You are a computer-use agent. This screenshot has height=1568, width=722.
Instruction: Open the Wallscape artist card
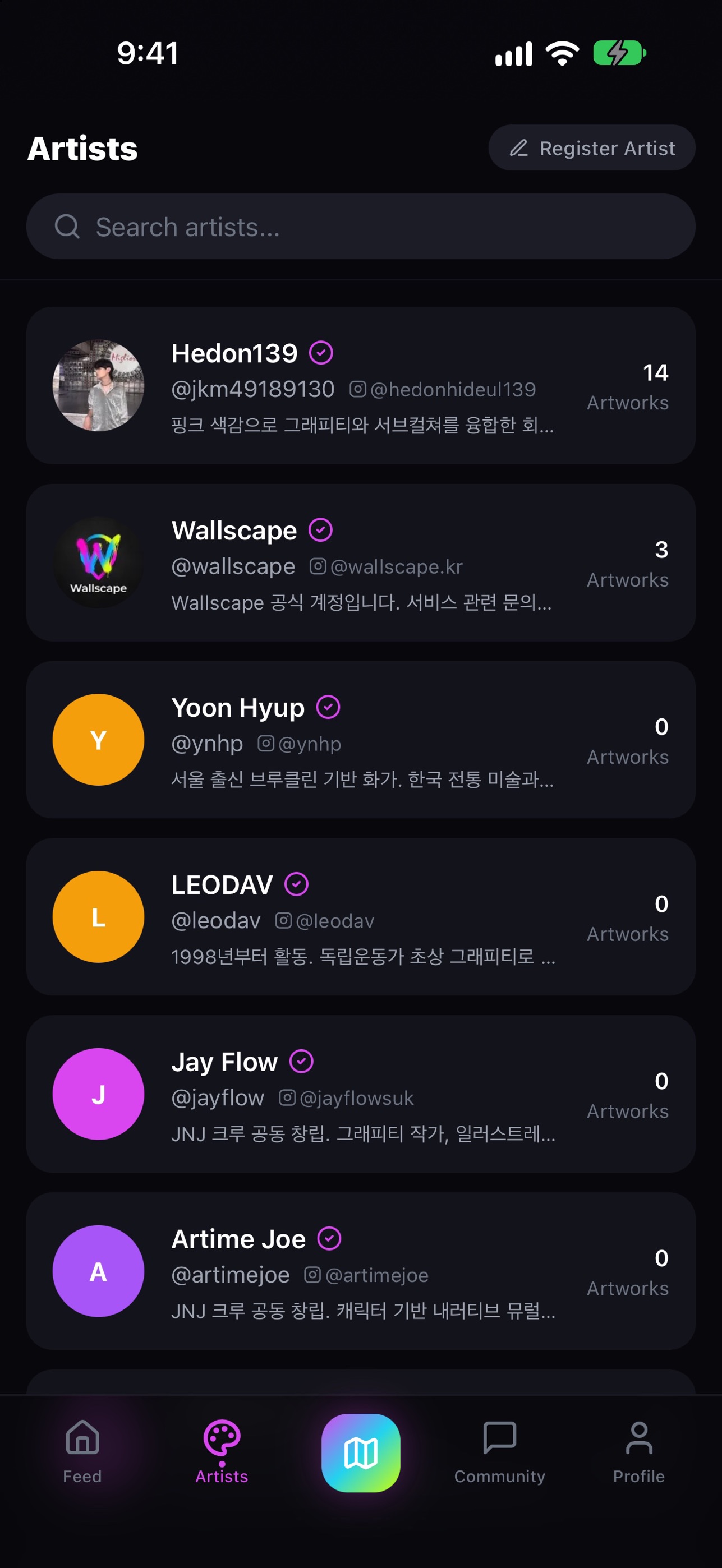(x=360, y=562)
